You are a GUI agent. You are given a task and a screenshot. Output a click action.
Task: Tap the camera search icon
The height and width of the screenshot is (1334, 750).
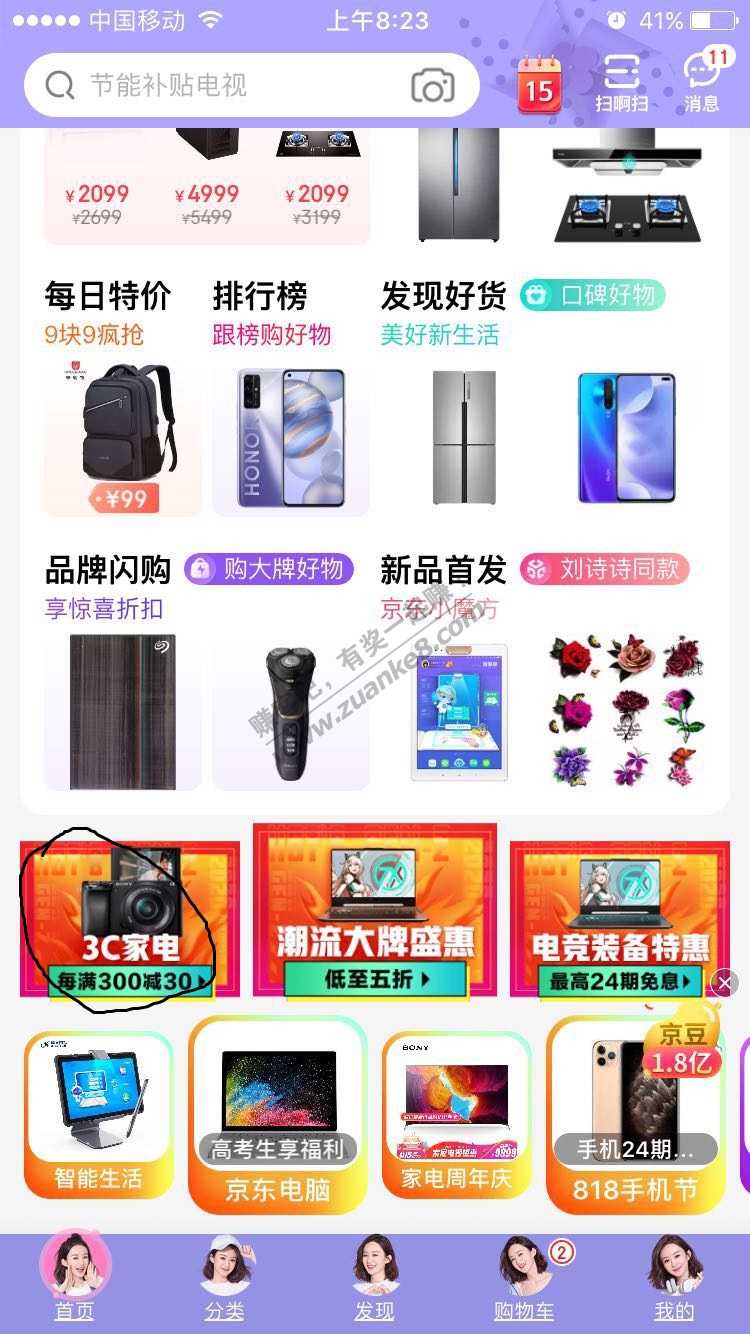tap(432, 87)
